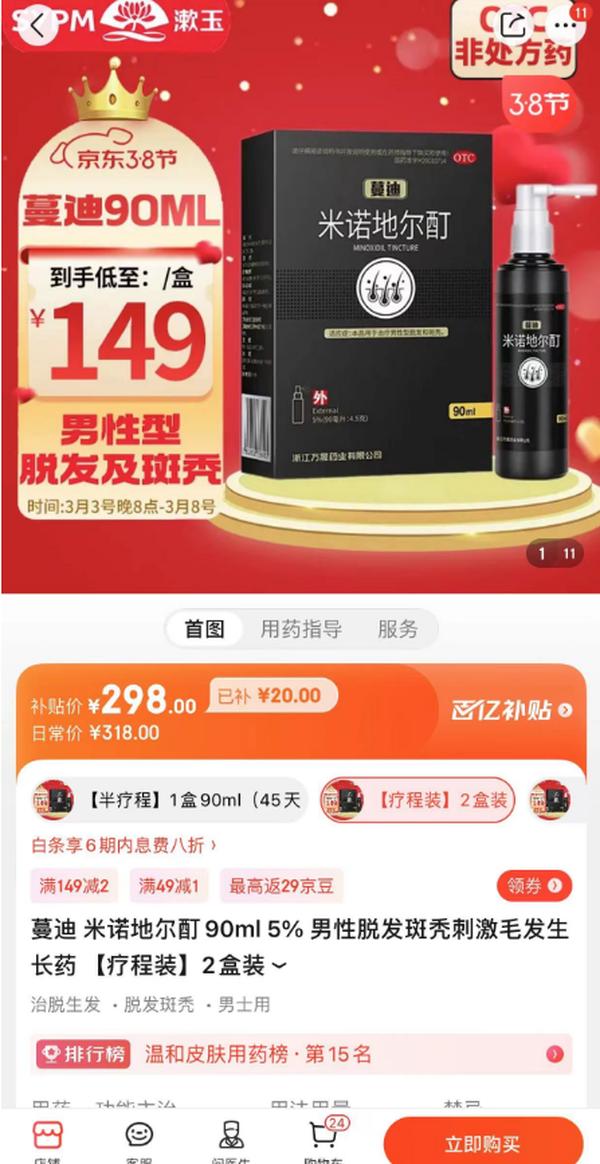
Task: Open the 温和皮肤用药榜 ranking row
Action: 300,1054
